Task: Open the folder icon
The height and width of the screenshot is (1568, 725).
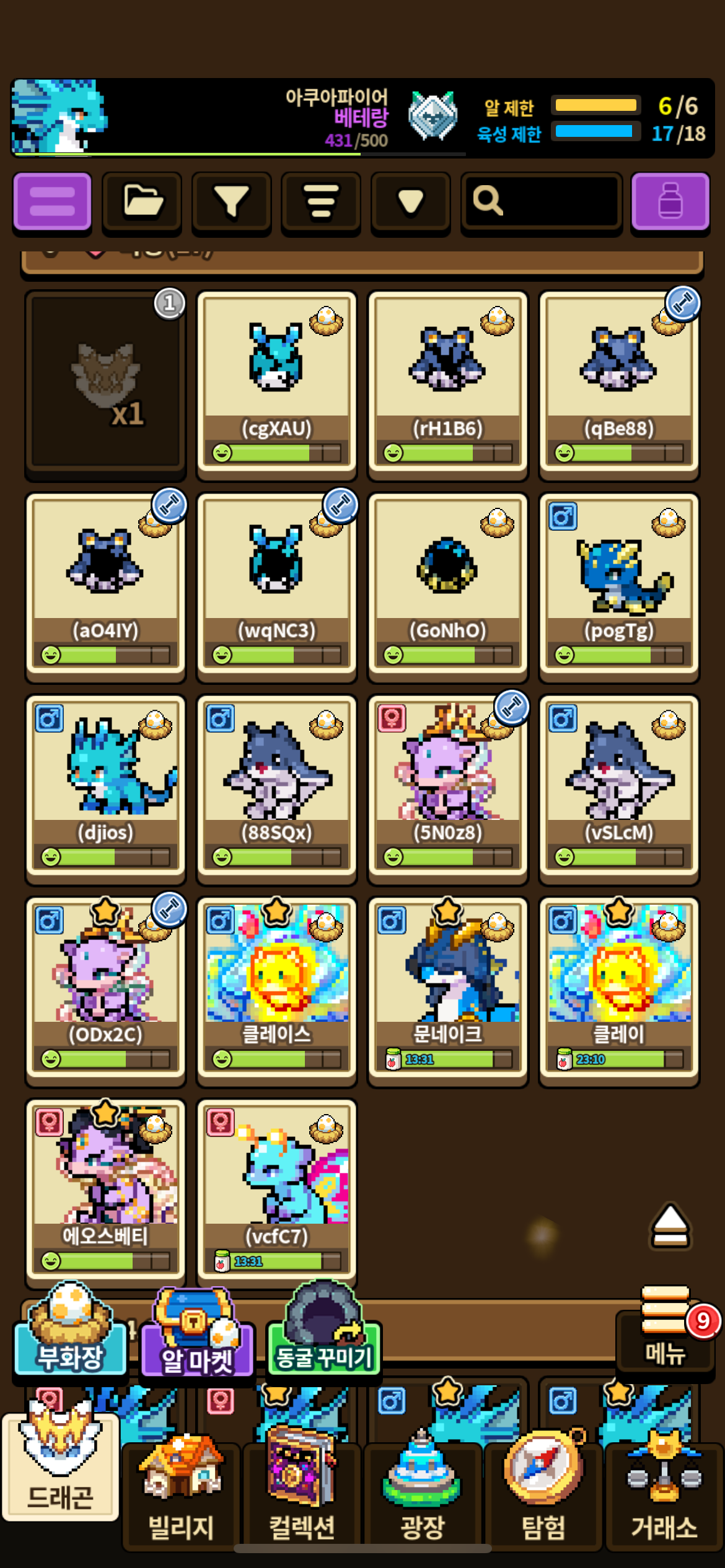Action: pos(142,202)
